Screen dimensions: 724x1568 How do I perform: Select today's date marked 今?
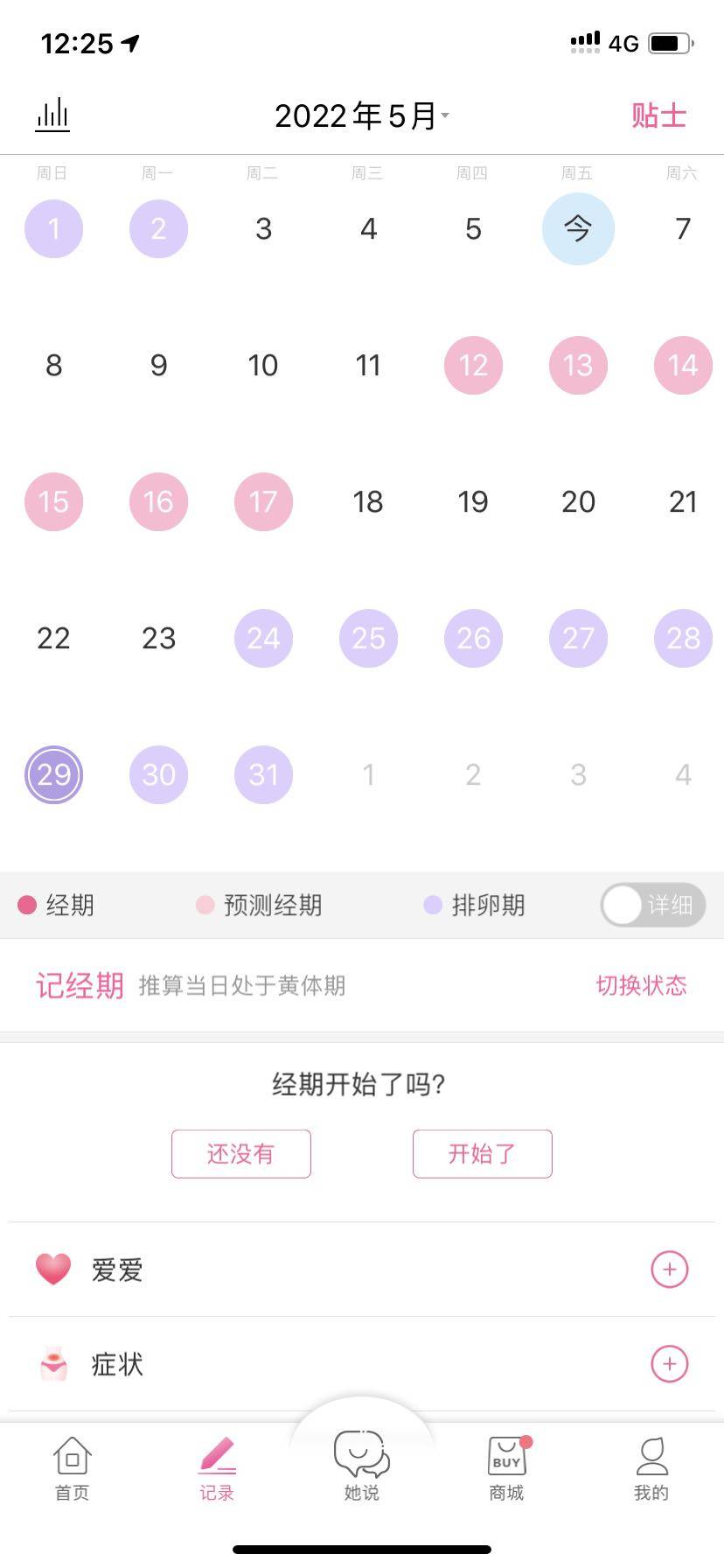(x=578, y=228)
